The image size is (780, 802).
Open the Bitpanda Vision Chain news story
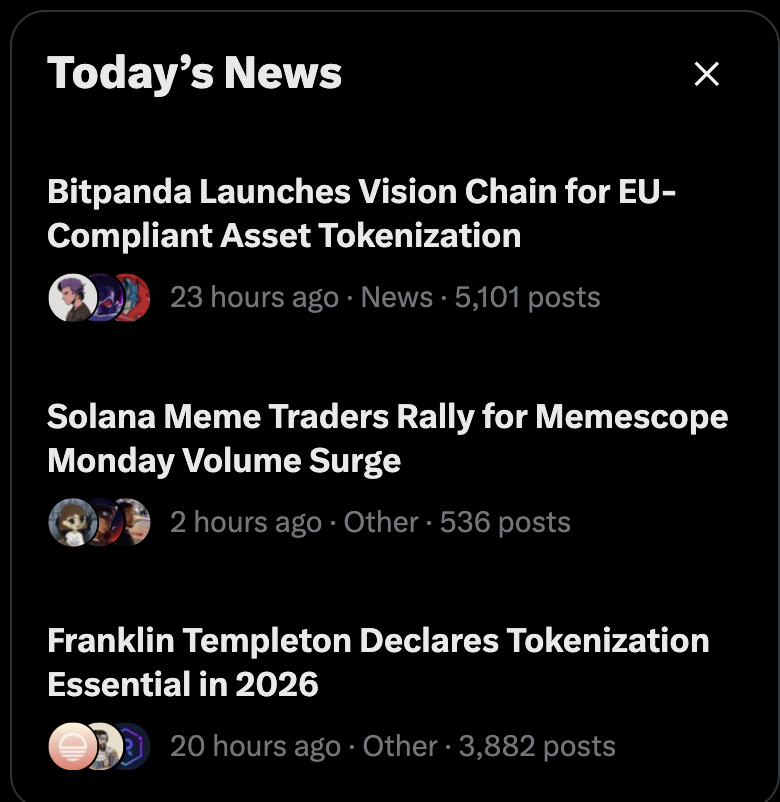tap(361, 213)
